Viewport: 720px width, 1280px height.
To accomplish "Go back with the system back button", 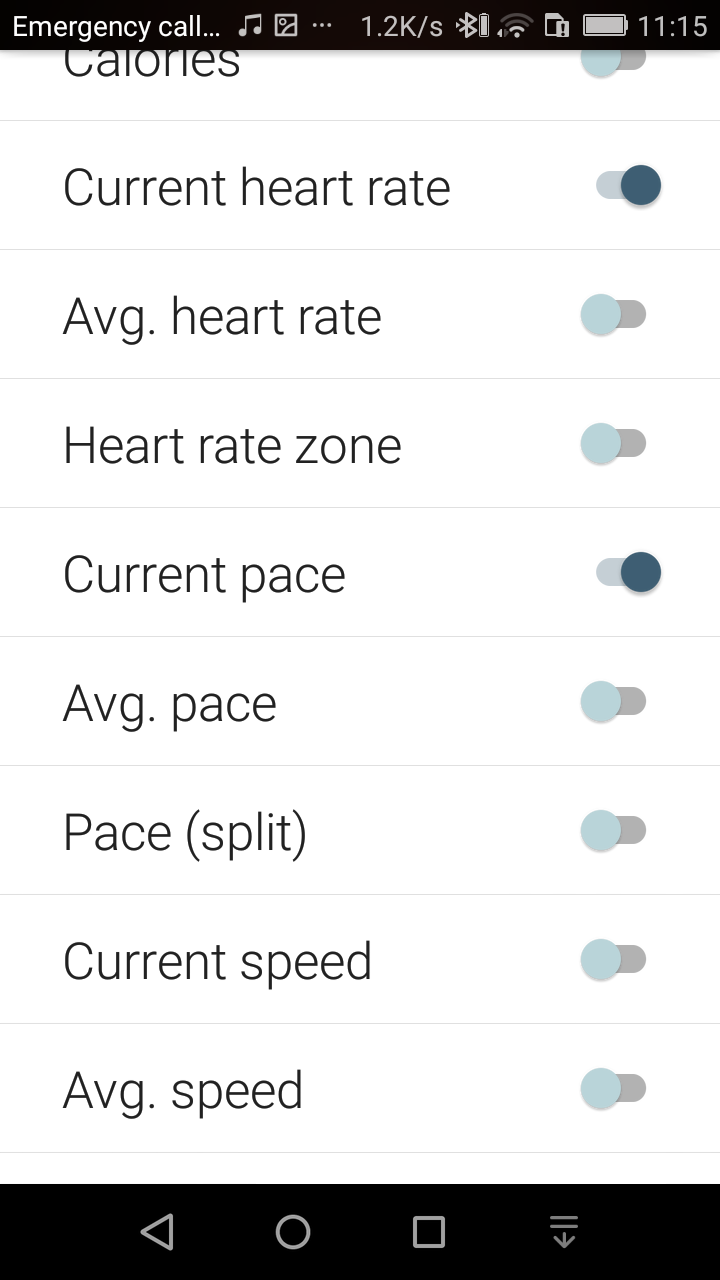I will pyautogui.click(x=157, y=1232).
